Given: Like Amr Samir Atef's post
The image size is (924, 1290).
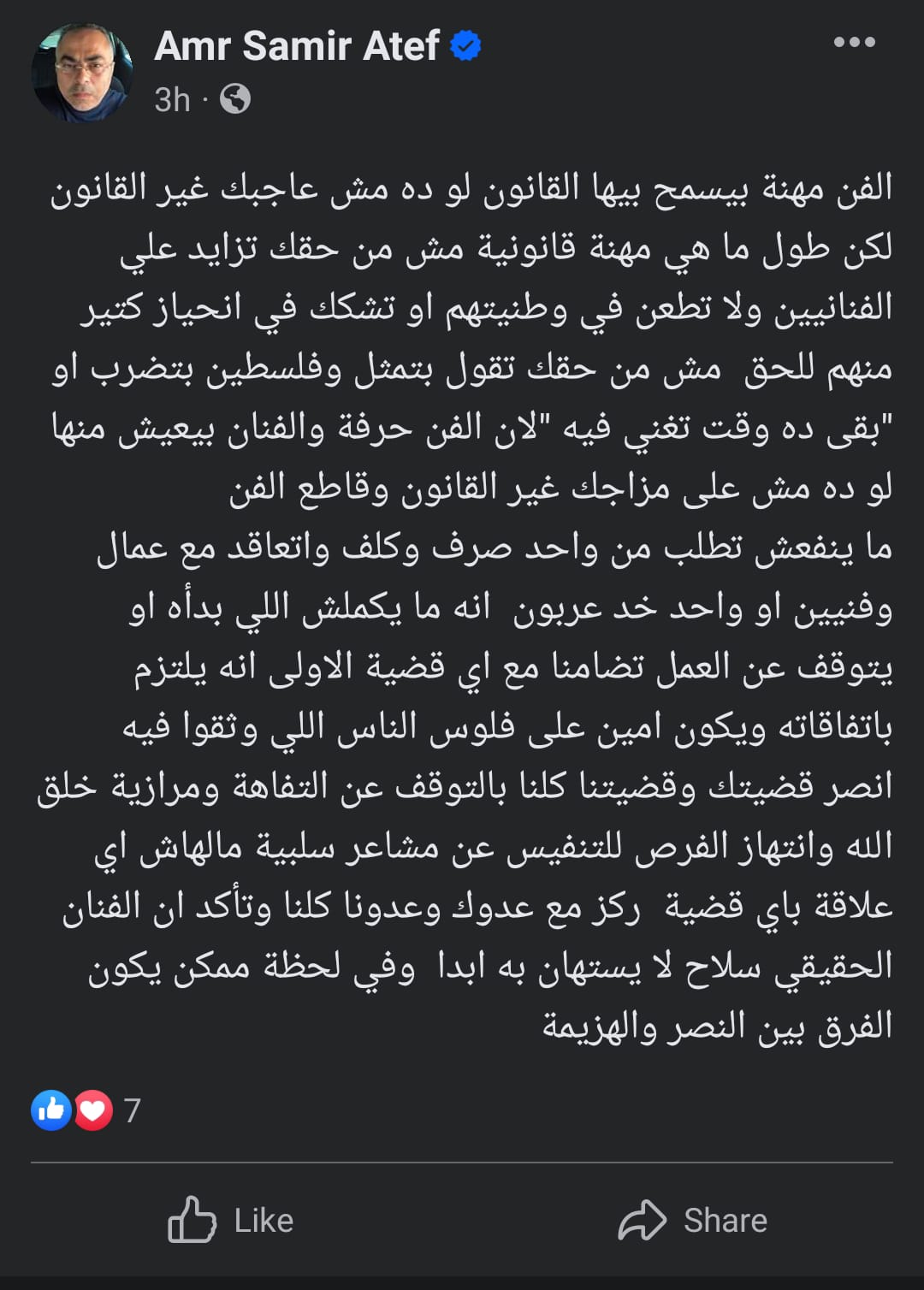Looking at the screenshot, I should tap(231, 1220).
